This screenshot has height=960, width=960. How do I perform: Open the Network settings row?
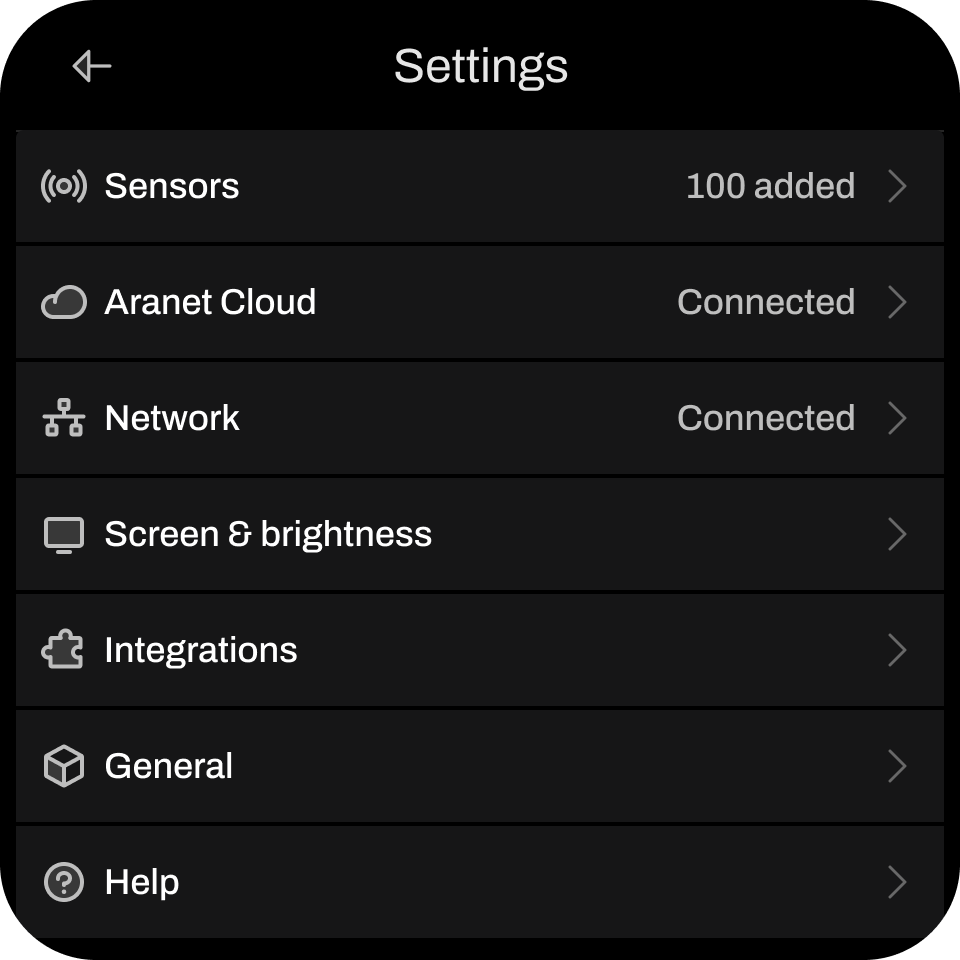479,418
